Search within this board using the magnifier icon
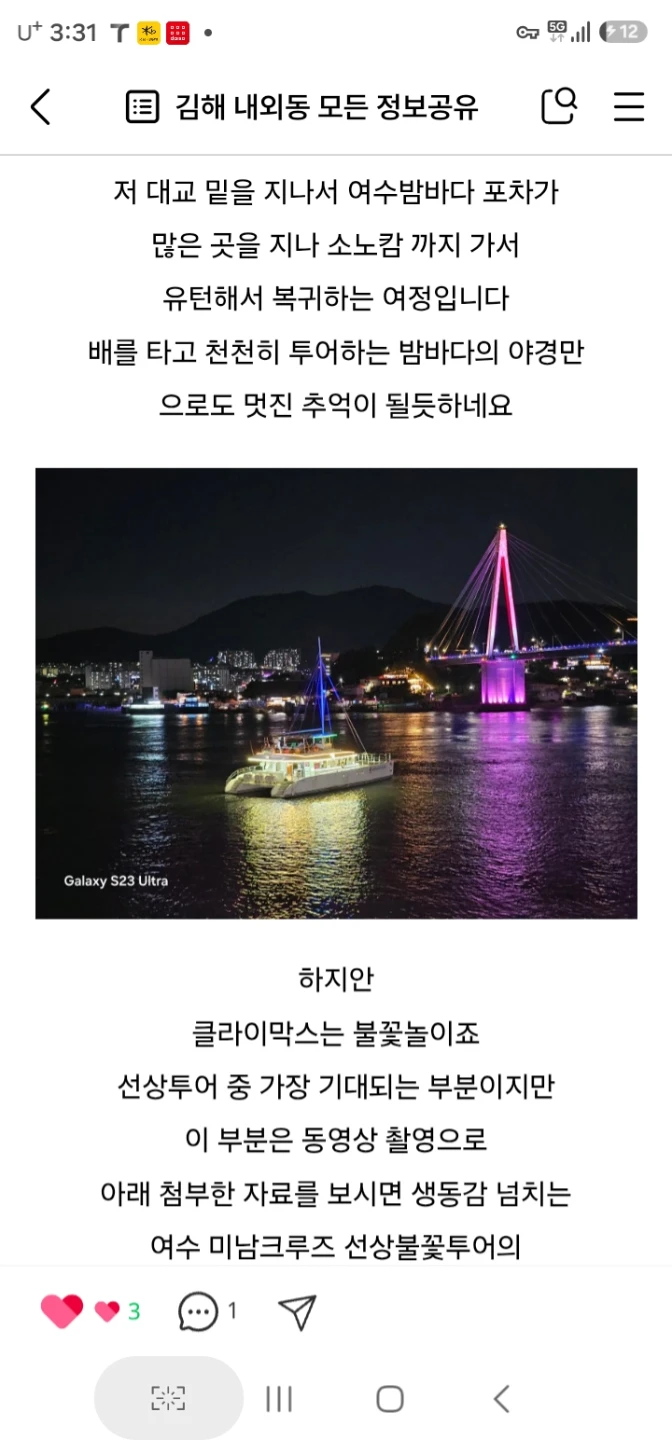This screenshot has width=672, height=1440. (559, 106)
